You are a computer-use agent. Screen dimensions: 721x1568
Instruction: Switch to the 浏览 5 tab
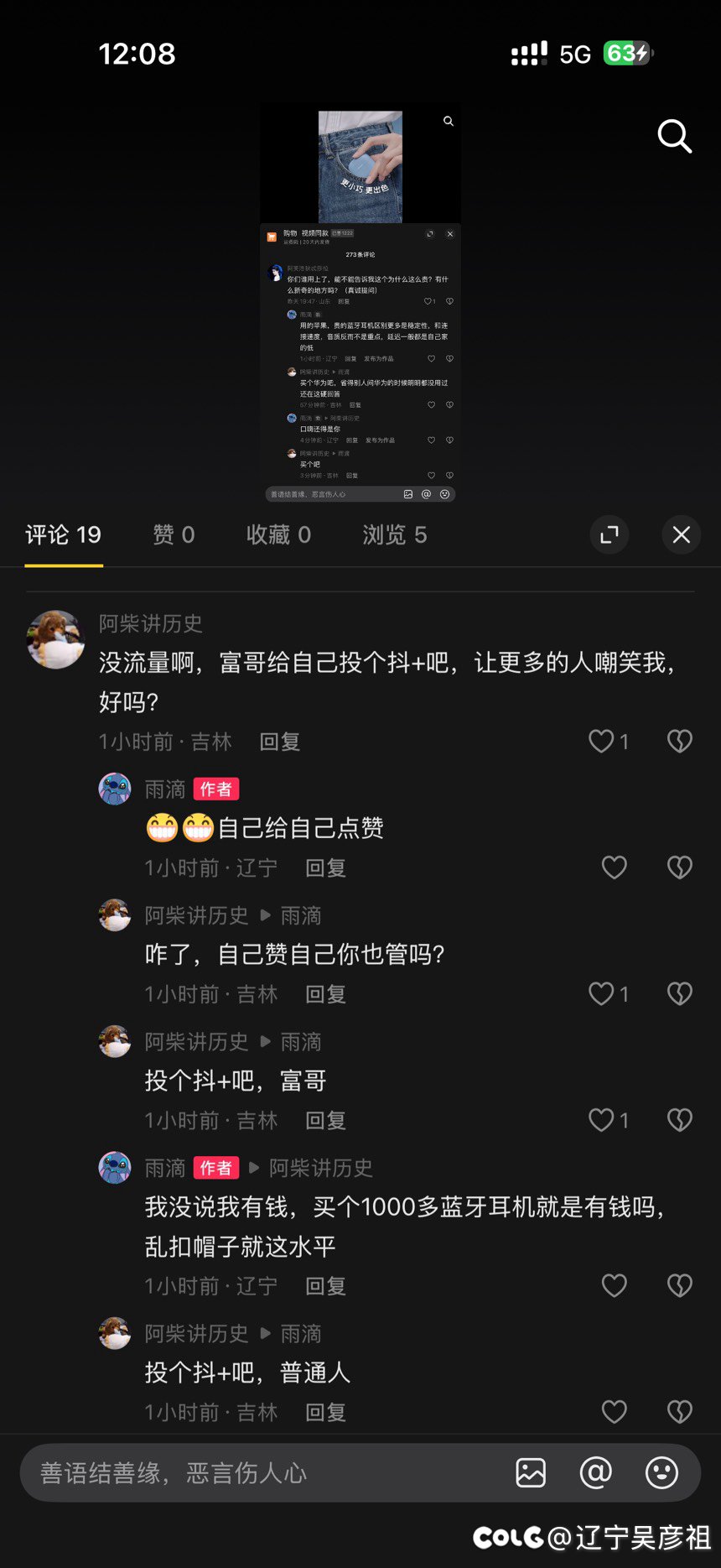coord(395,535)
